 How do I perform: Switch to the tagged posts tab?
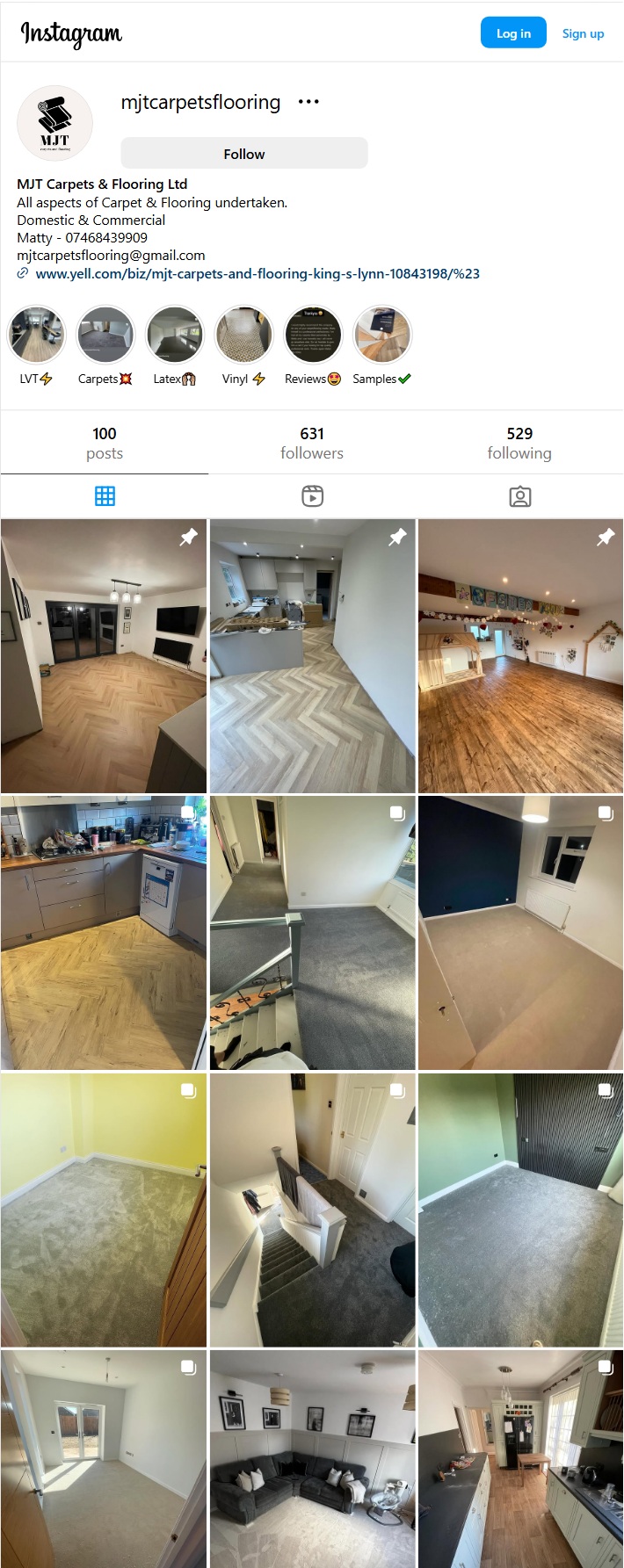(519, 496)
